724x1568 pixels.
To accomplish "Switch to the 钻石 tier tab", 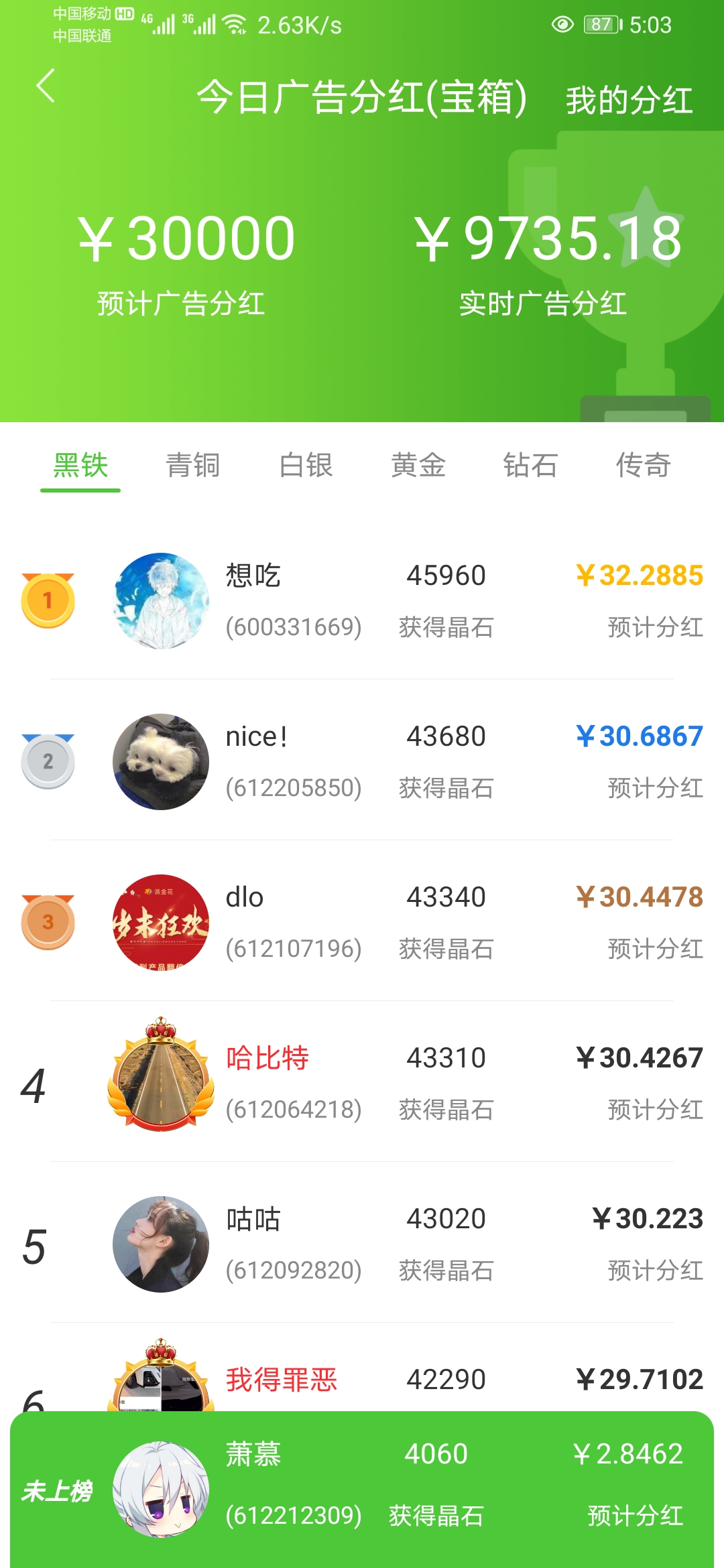I will (x=531, y=466).
